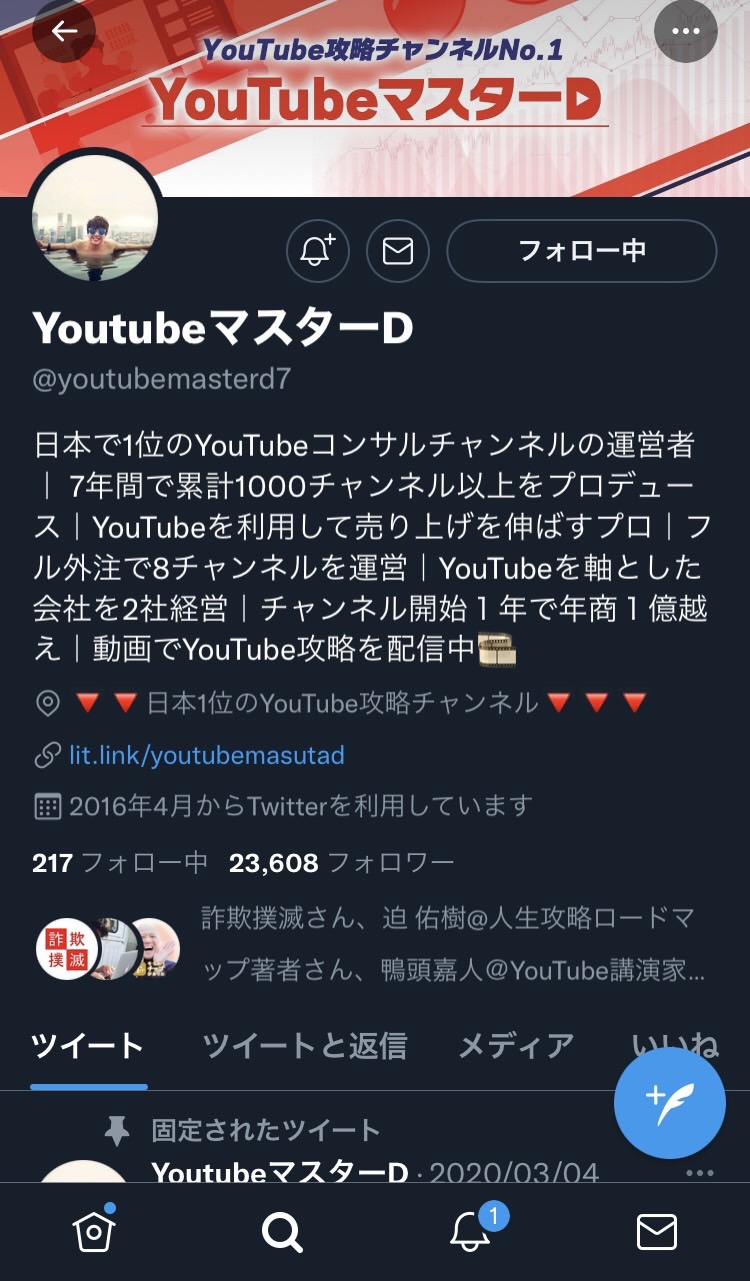Image resolution: width=750 pixels, height=1281 pixels.
Task: Open the overflow menu on the banner
Action: click(686, 31)
